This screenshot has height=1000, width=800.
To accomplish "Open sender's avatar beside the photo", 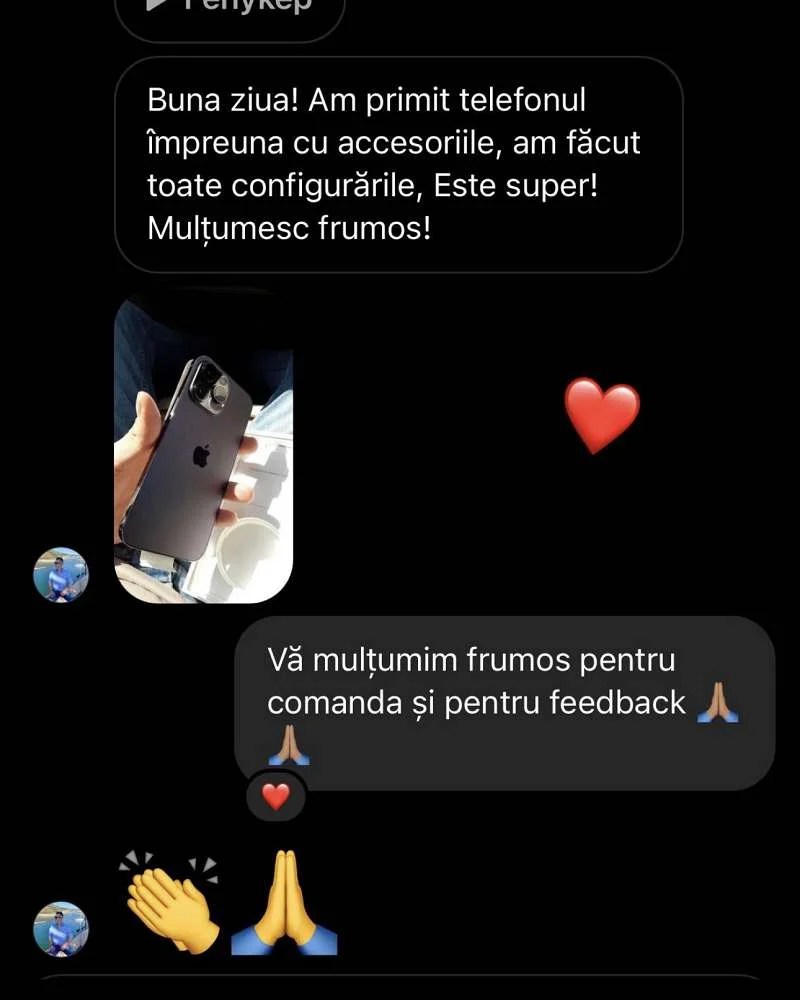I will coord(61,575).
